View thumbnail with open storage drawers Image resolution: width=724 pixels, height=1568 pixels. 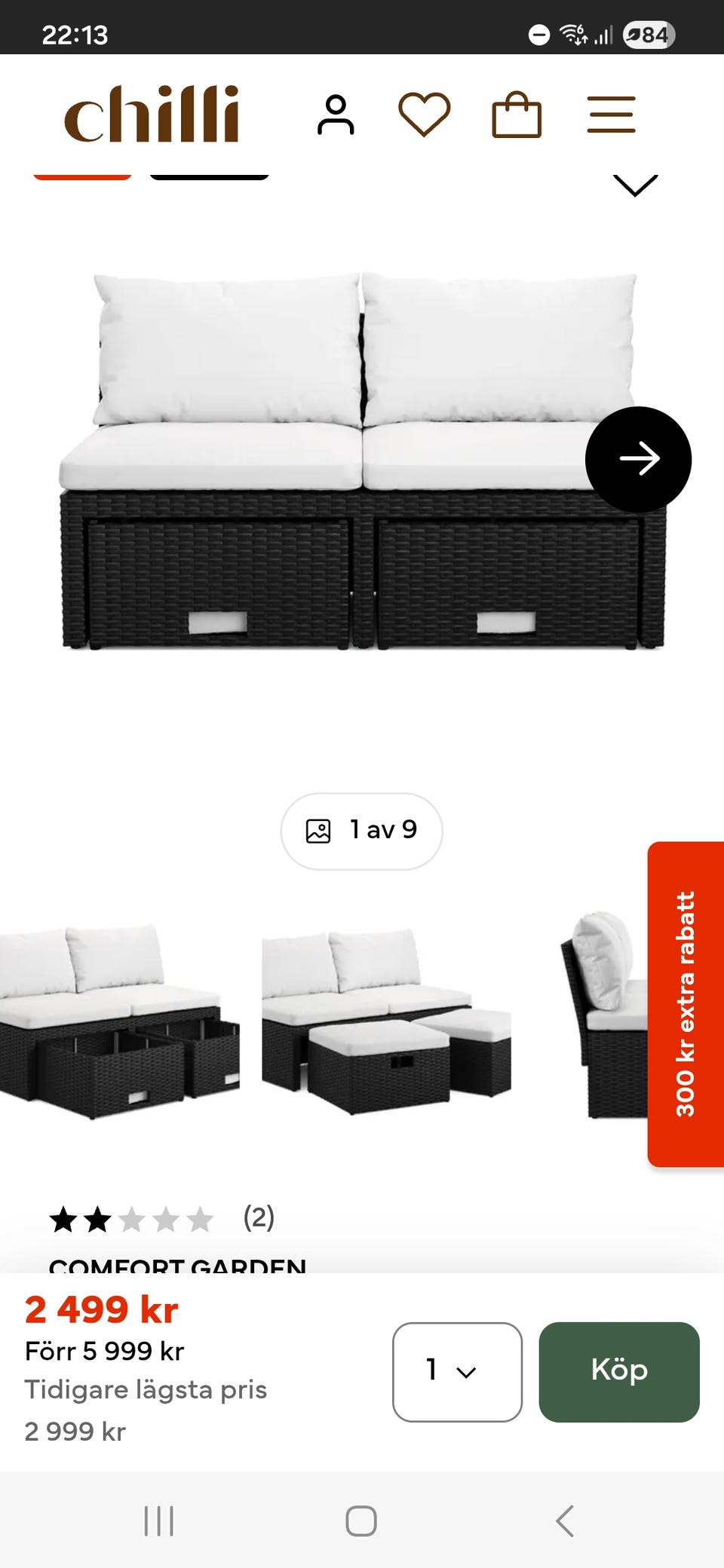tap(121, 1021)
